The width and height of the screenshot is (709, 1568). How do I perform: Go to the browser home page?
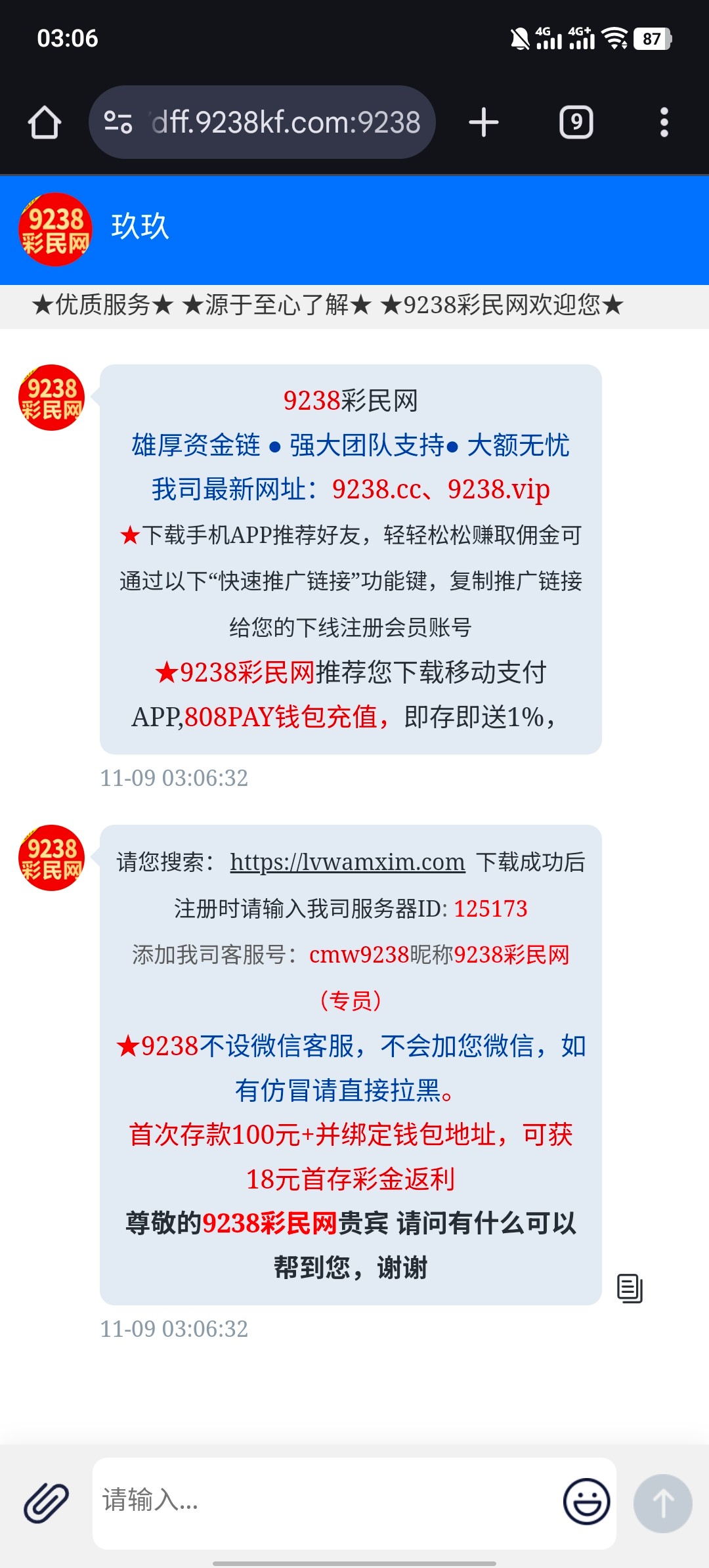45,122
